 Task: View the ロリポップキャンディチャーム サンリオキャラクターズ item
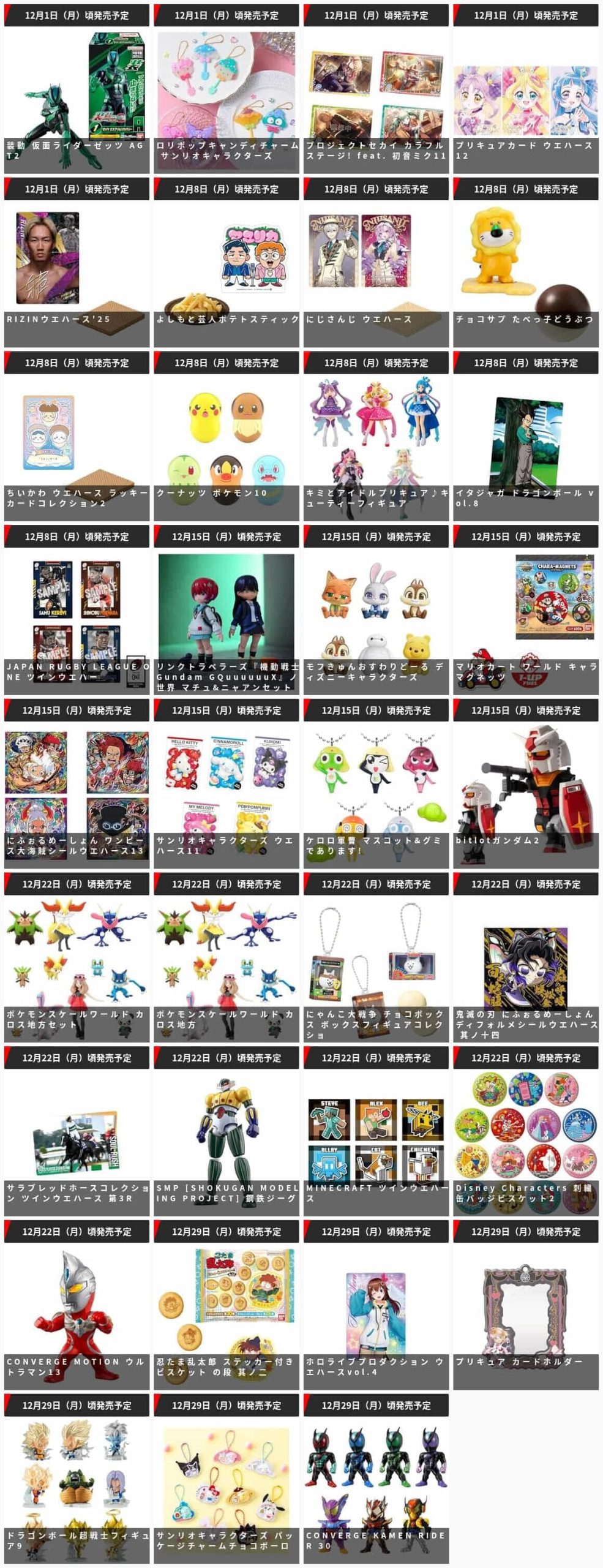[x=226, y=98]
